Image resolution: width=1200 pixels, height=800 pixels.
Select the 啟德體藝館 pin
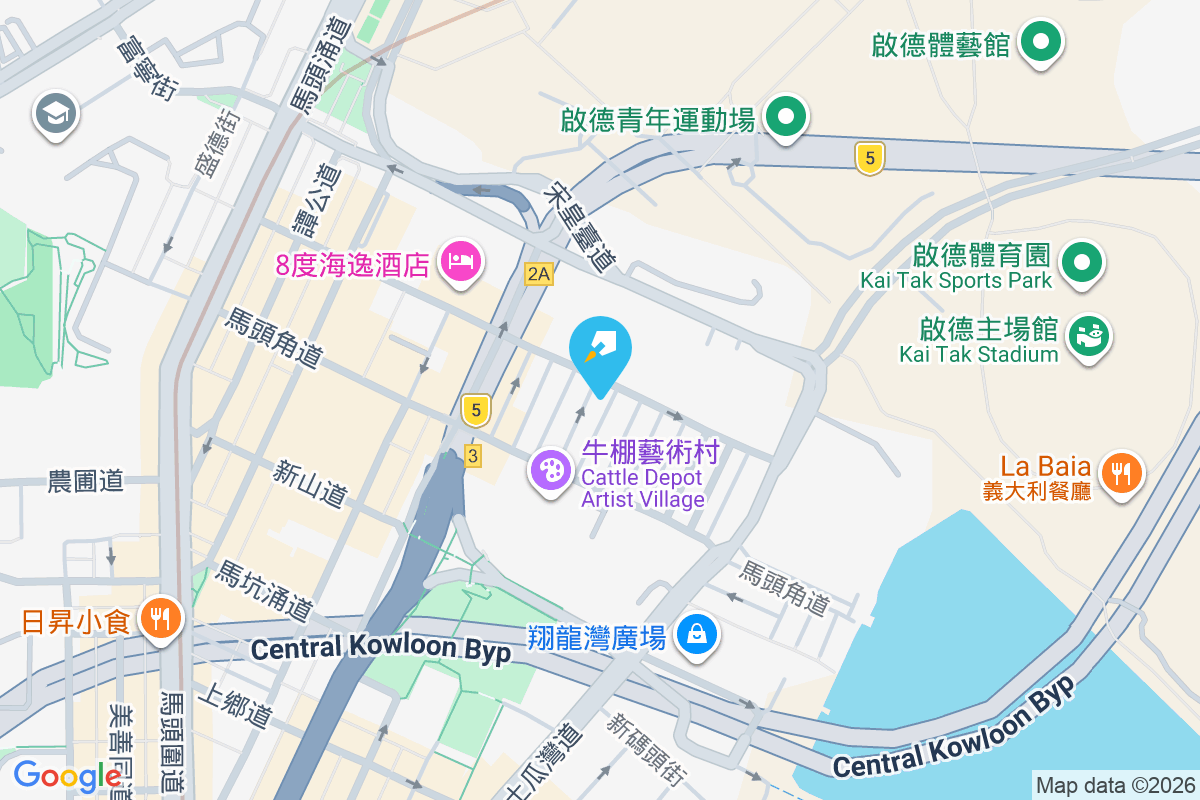point(1041,42)
